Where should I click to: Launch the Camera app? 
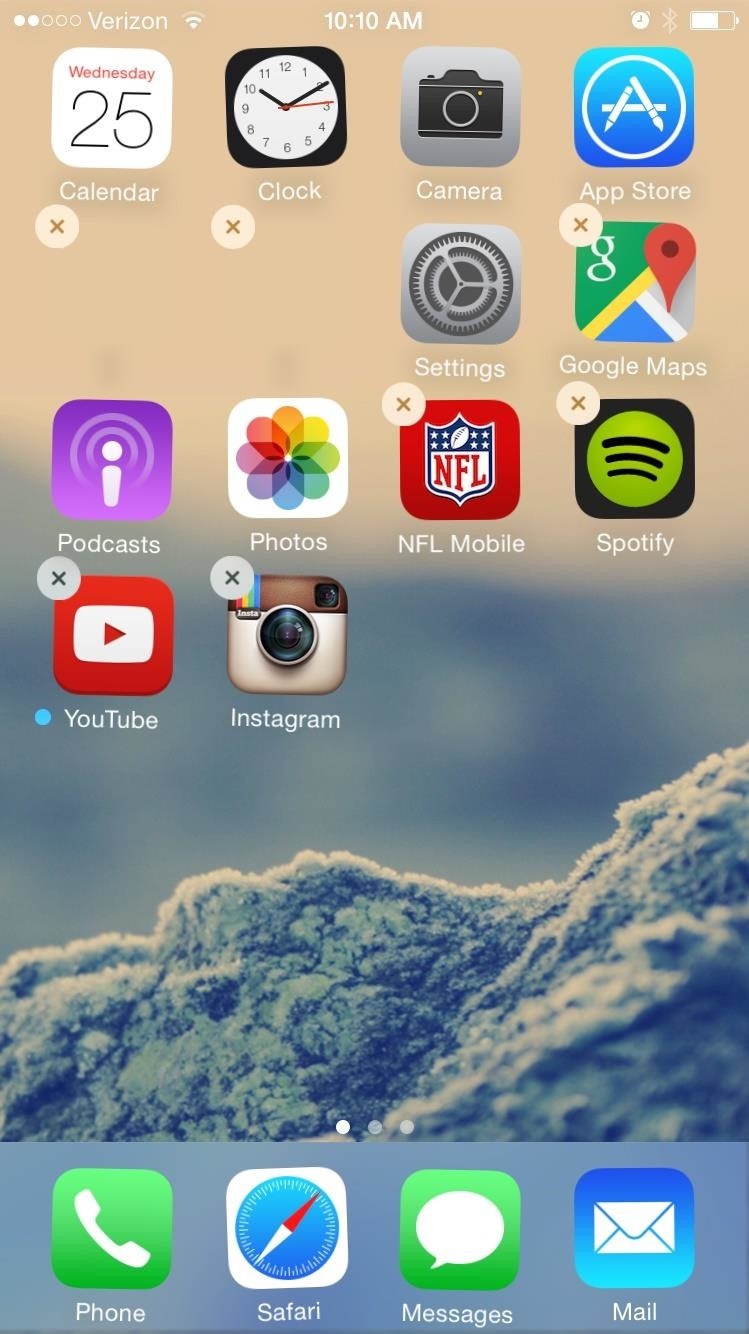pos(460,108)
